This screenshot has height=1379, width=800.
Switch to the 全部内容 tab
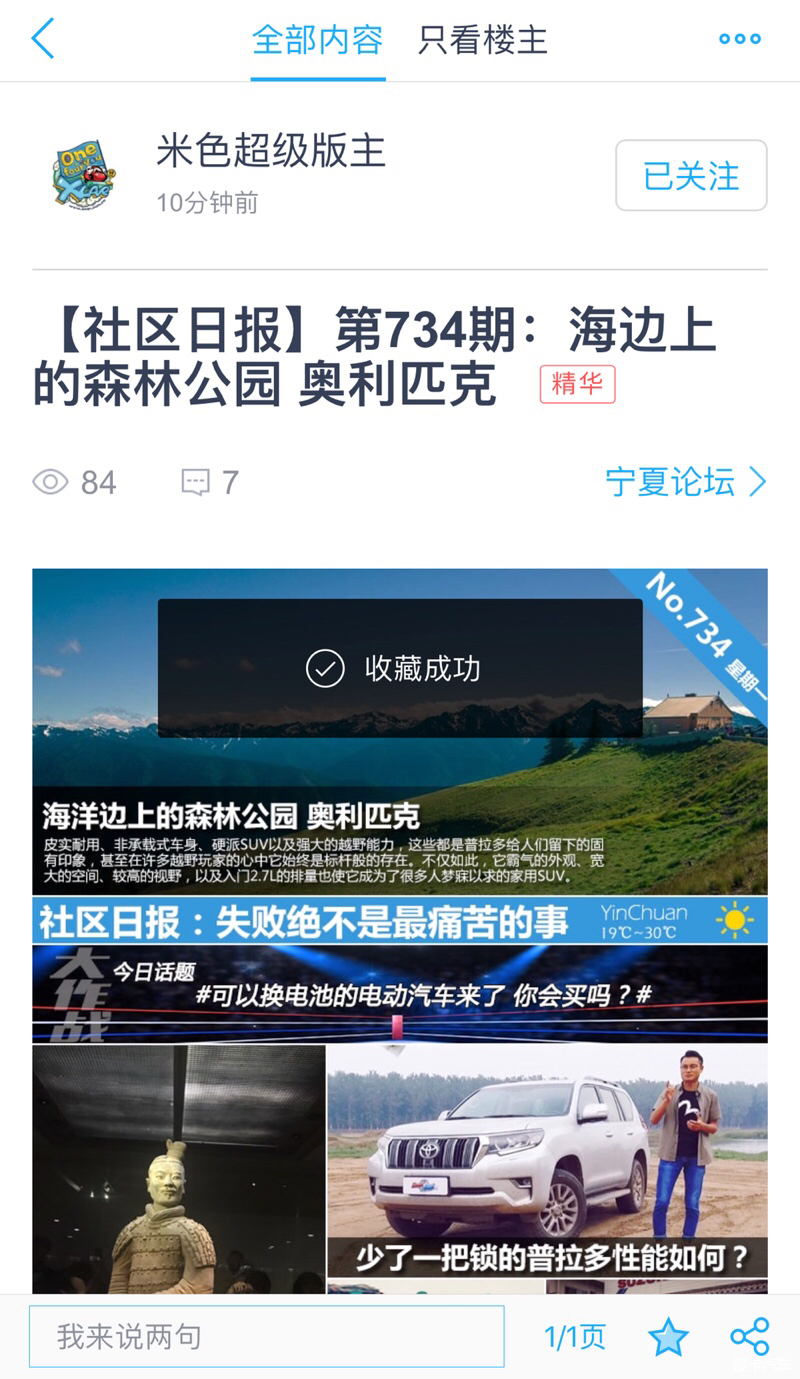point(317,40)
